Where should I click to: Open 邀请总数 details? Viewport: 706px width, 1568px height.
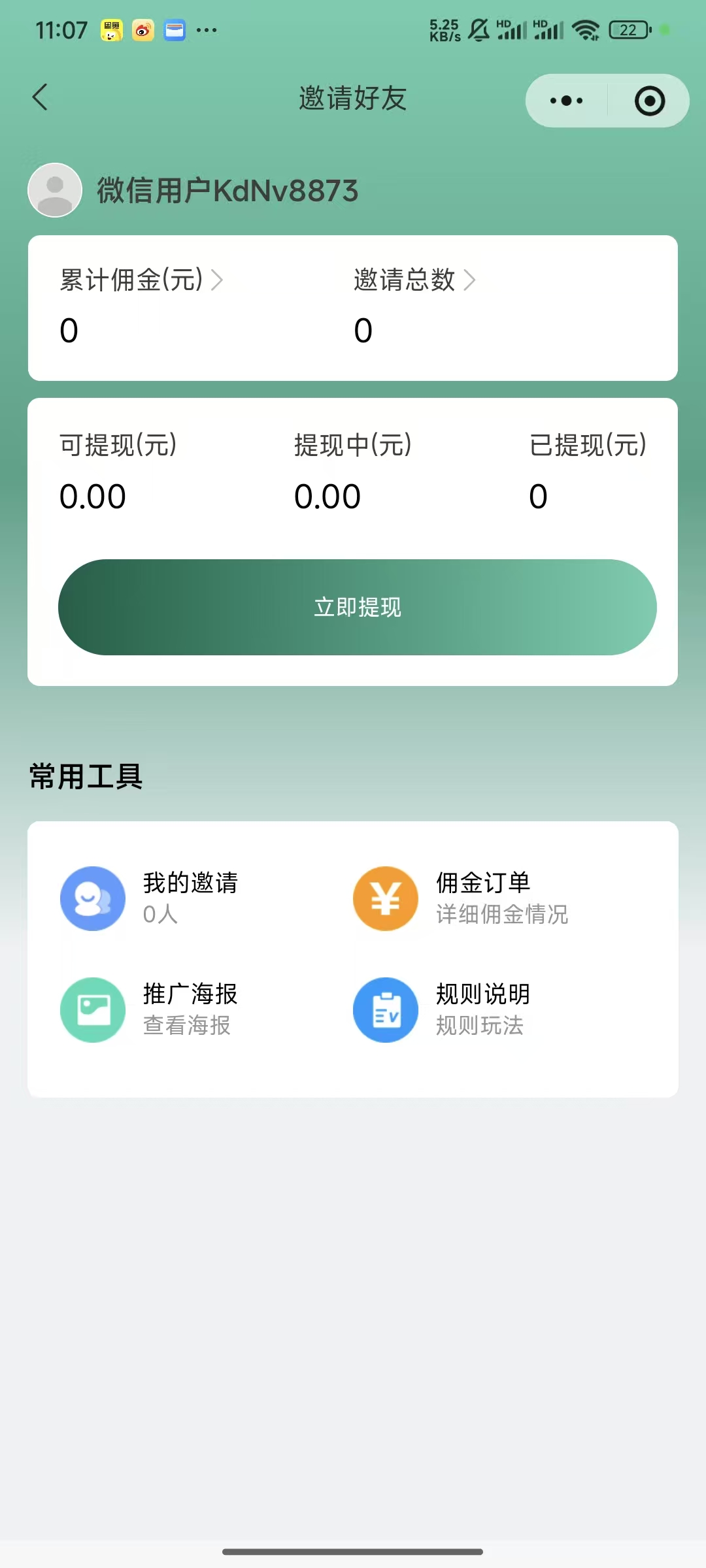(414, 280)
